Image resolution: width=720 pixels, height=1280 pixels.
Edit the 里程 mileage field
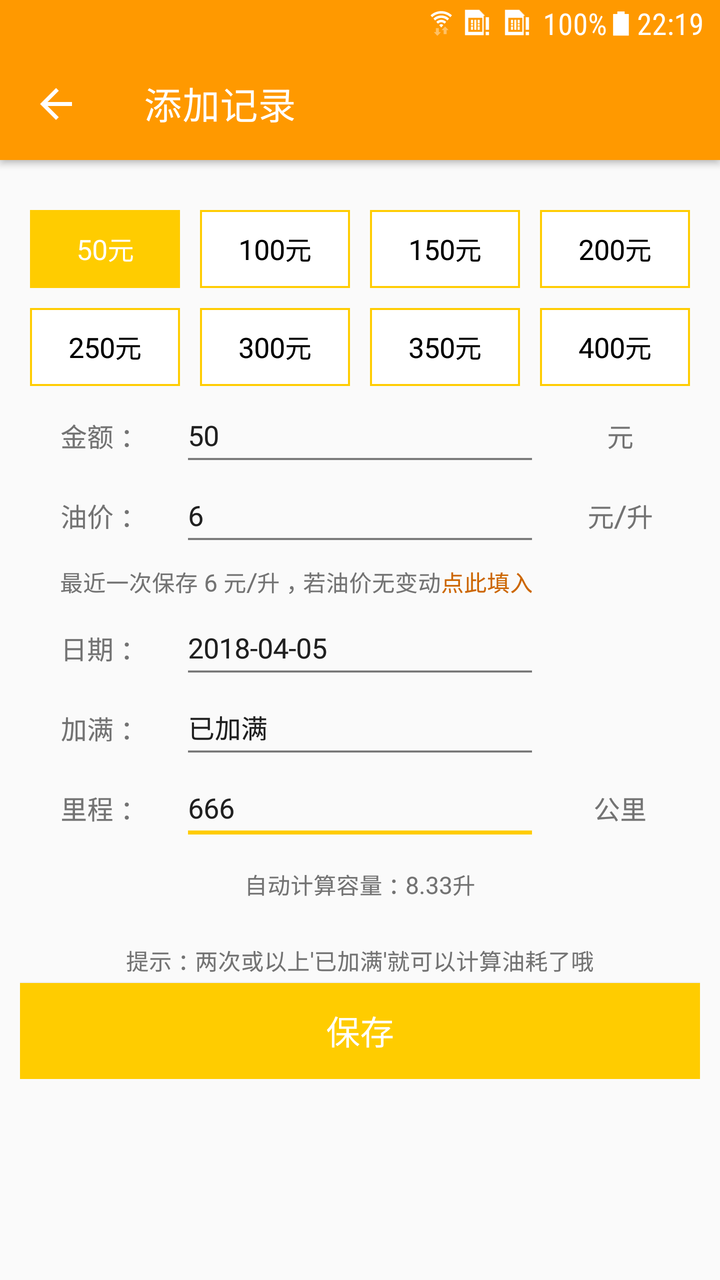click(x=359, y=809)
